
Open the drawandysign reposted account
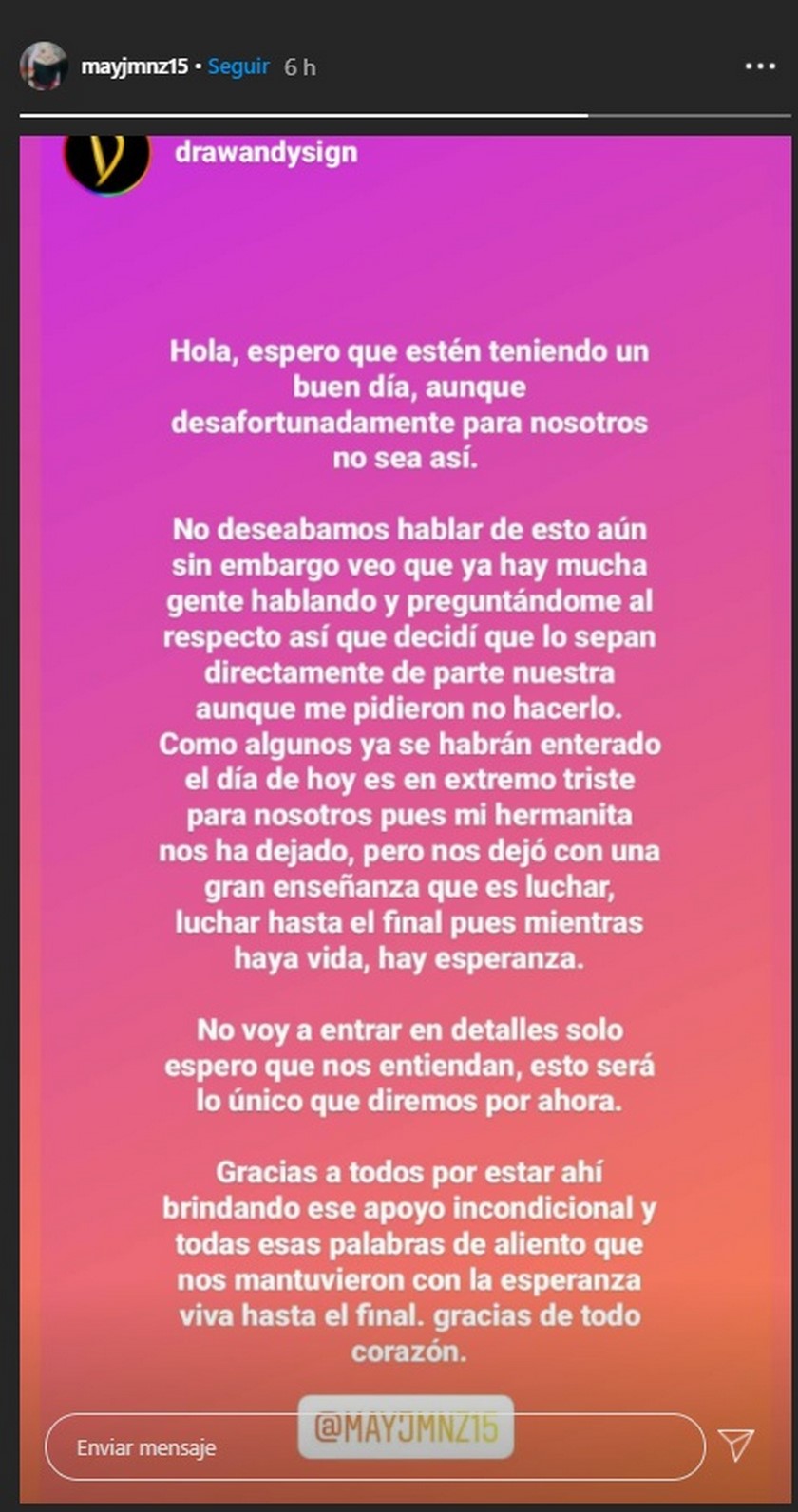coord(266,153)
